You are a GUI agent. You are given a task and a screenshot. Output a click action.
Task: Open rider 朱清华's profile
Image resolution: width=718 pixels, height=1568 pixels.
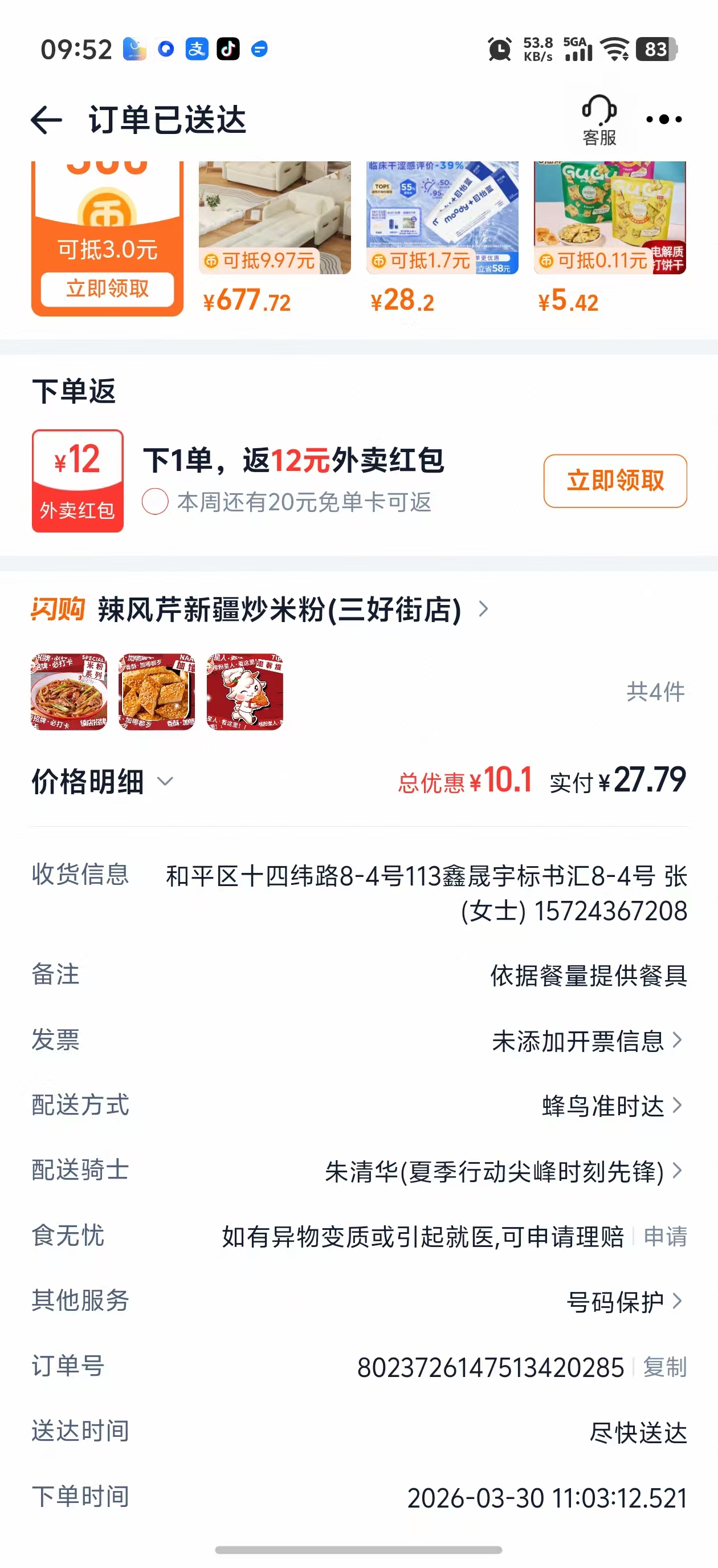point(503,1171)
